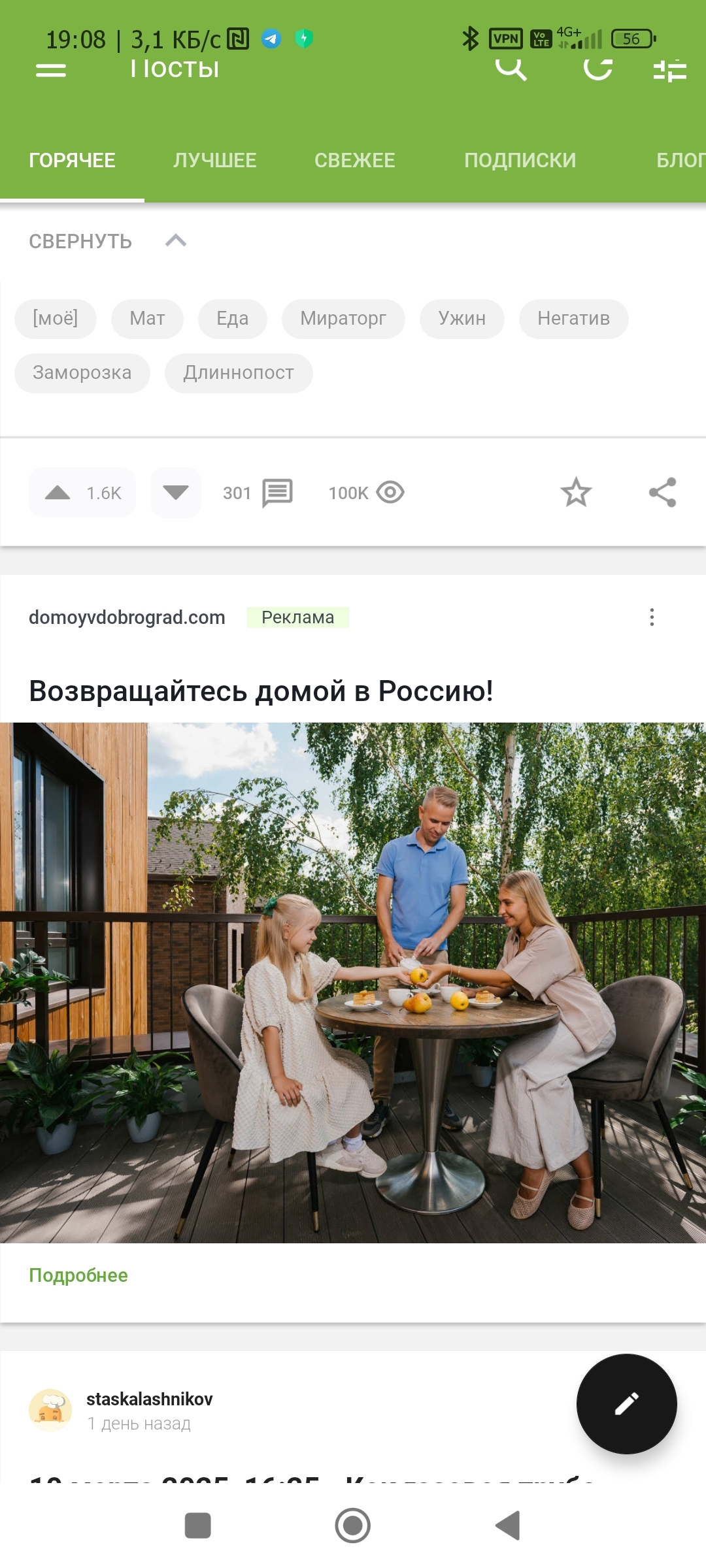Viewport: 706px width, 1568px height.
Task: Refresh the posts feed
Action: (598, 69)
